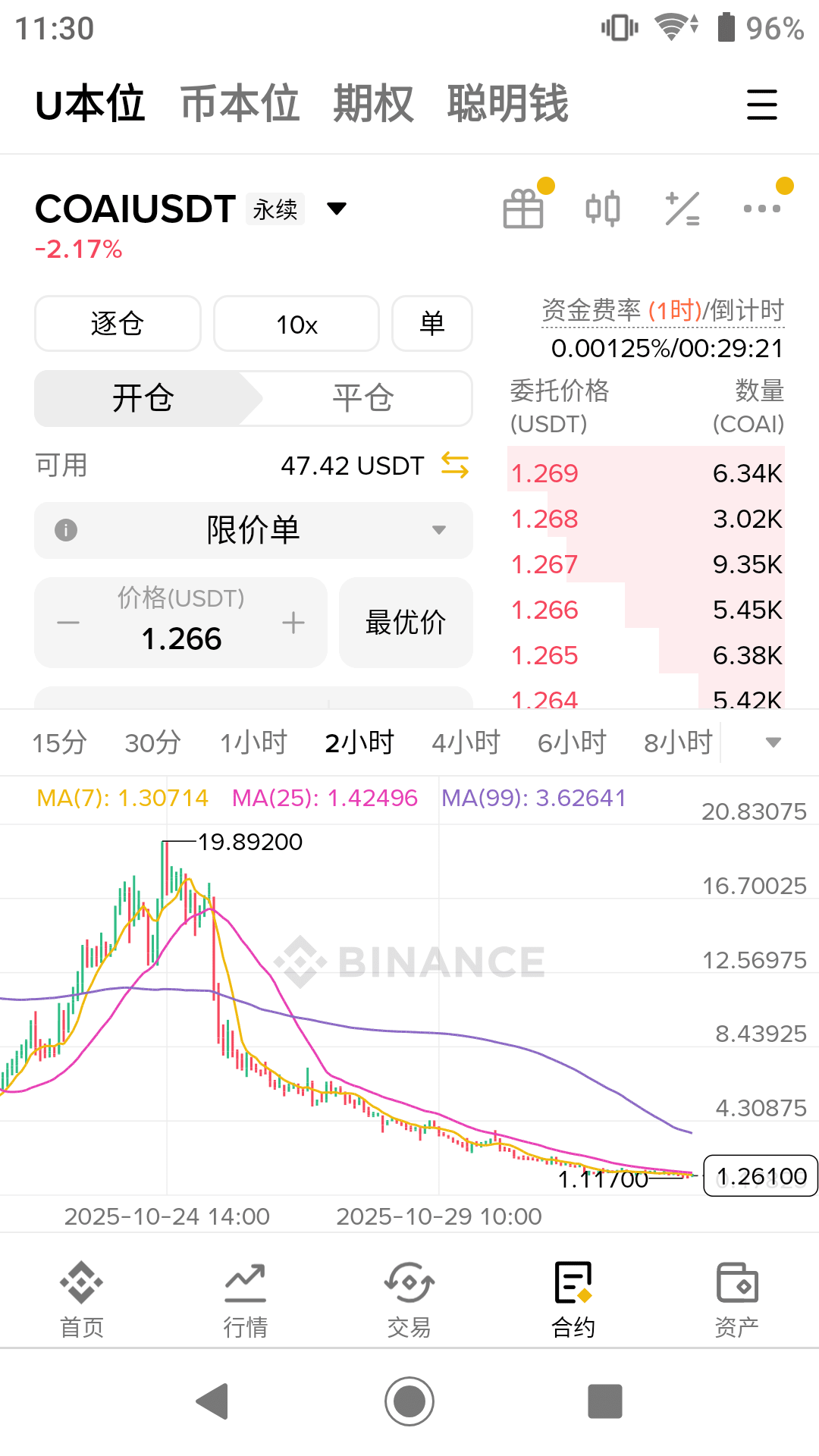Open the three-dot more options
Viewport: 819px width, 1456px height.
click(761, 209)
